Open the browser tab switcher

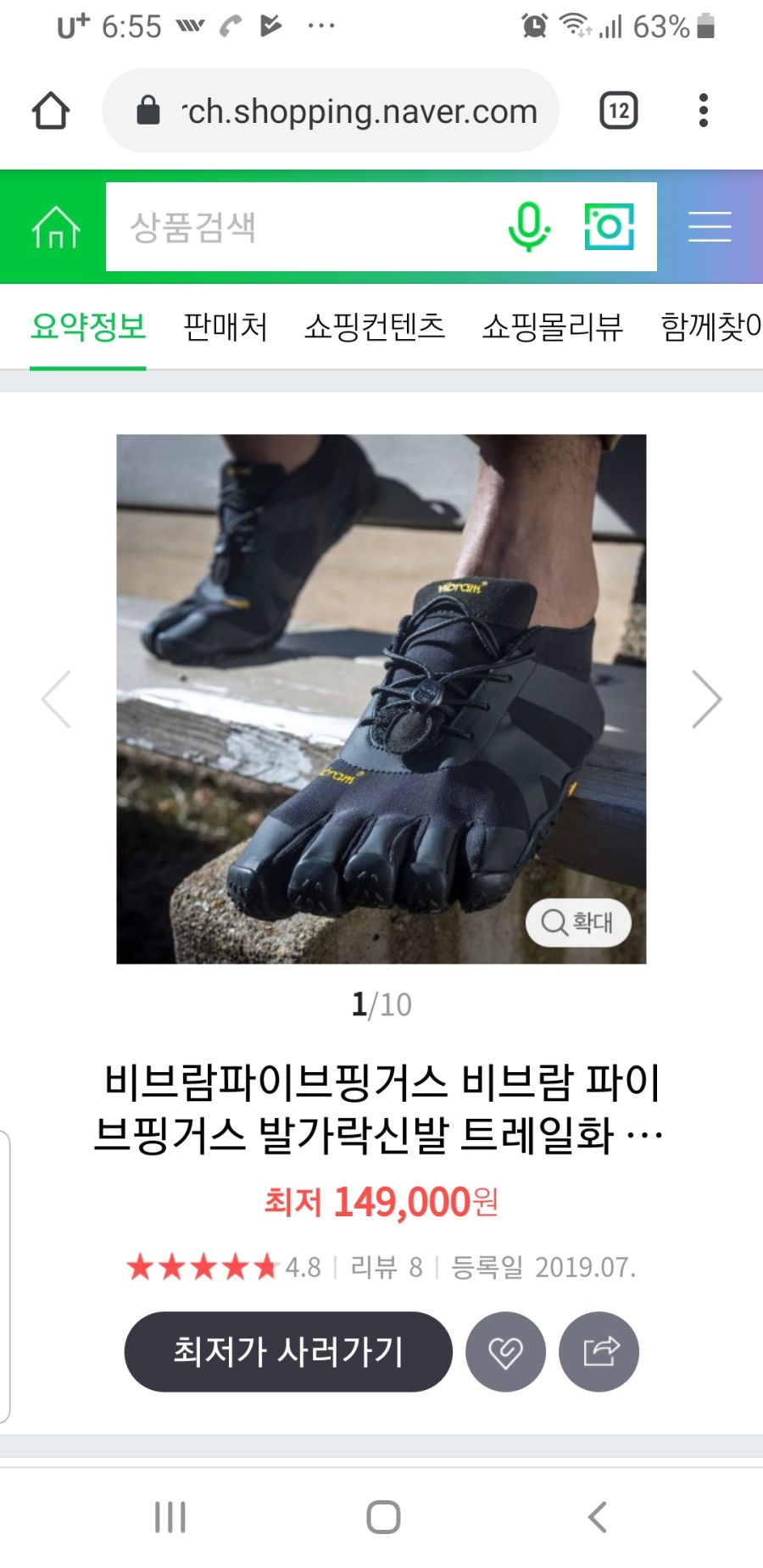point(619,111)
